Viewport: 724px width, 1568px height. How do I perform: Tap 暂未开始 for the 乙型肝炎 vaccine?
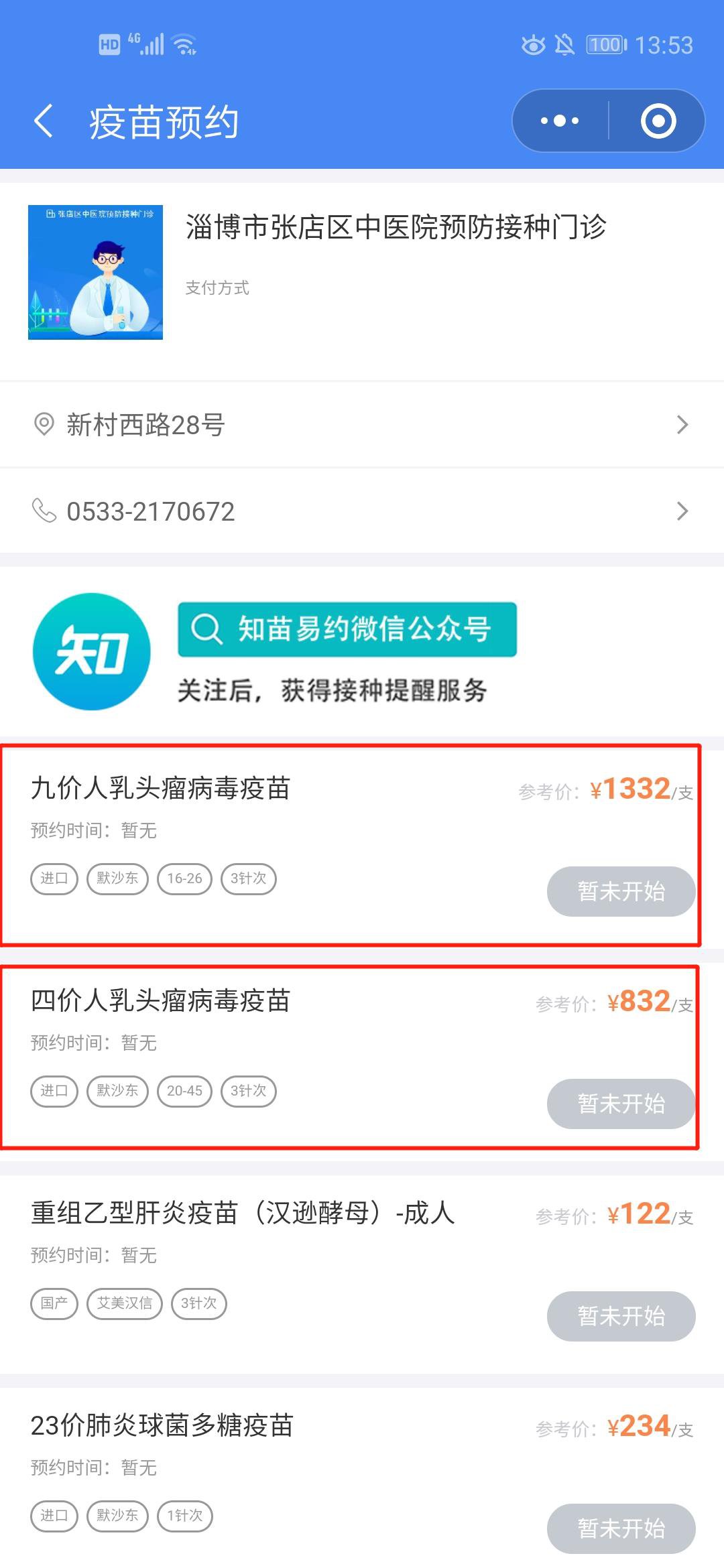click(621, 1316)
